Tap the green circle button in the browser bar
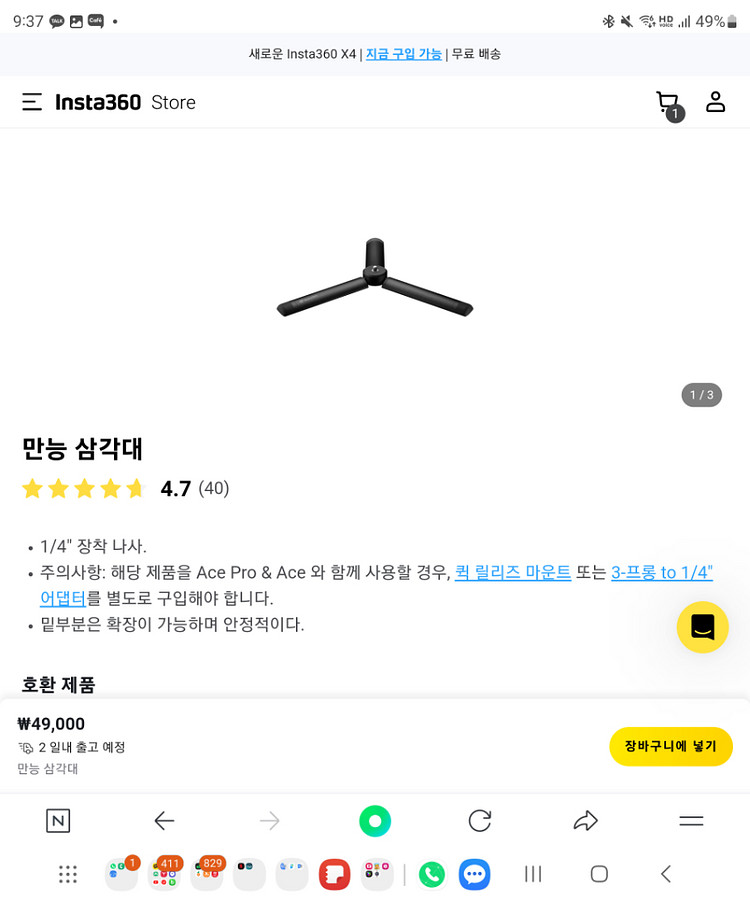Viewport: 750px width, 900px height. coord(375,821)
